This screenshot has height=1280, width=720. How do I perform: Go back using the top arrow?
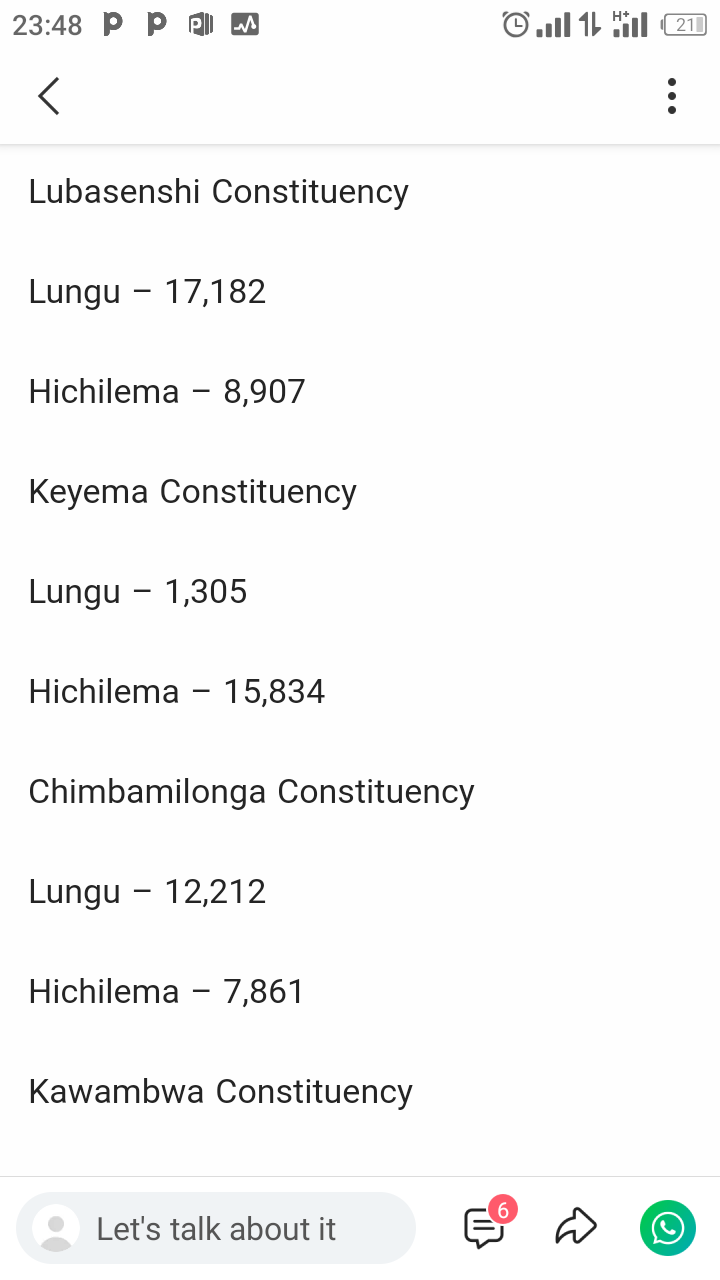point(48,96)
